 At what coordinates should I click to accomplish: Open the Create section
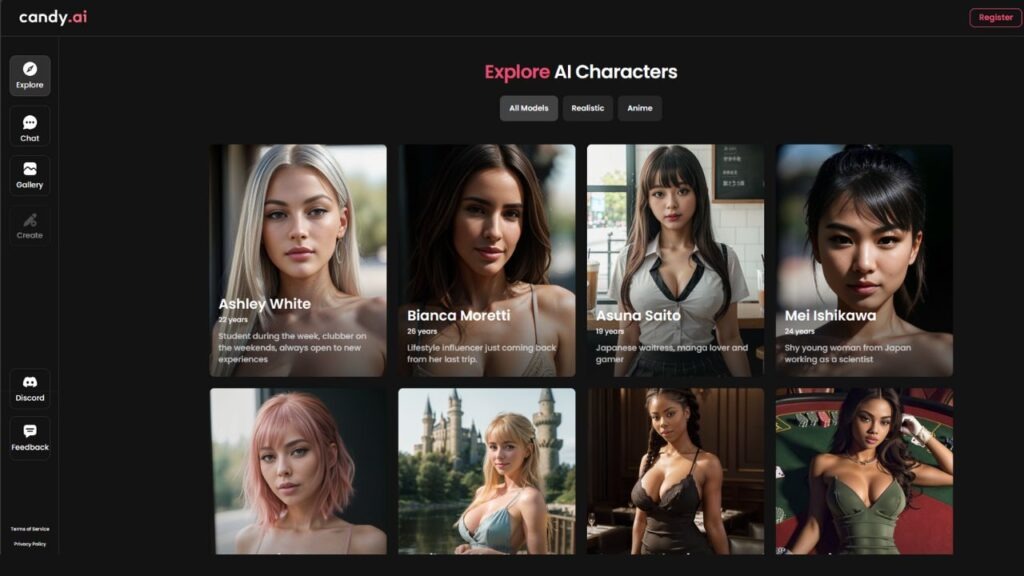tap(30, 226)
